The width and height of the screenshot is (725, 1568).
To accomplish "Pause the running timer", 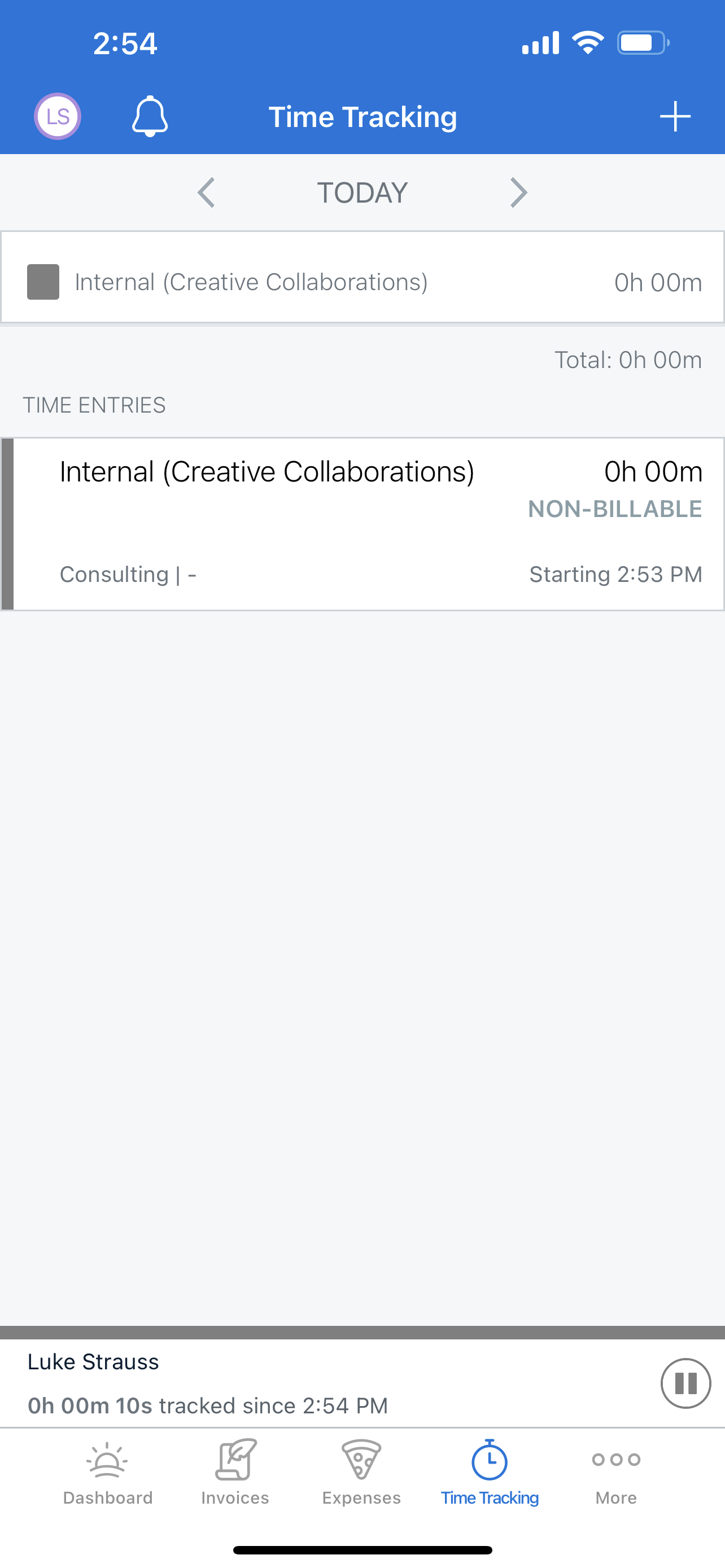I will 685,1383.
